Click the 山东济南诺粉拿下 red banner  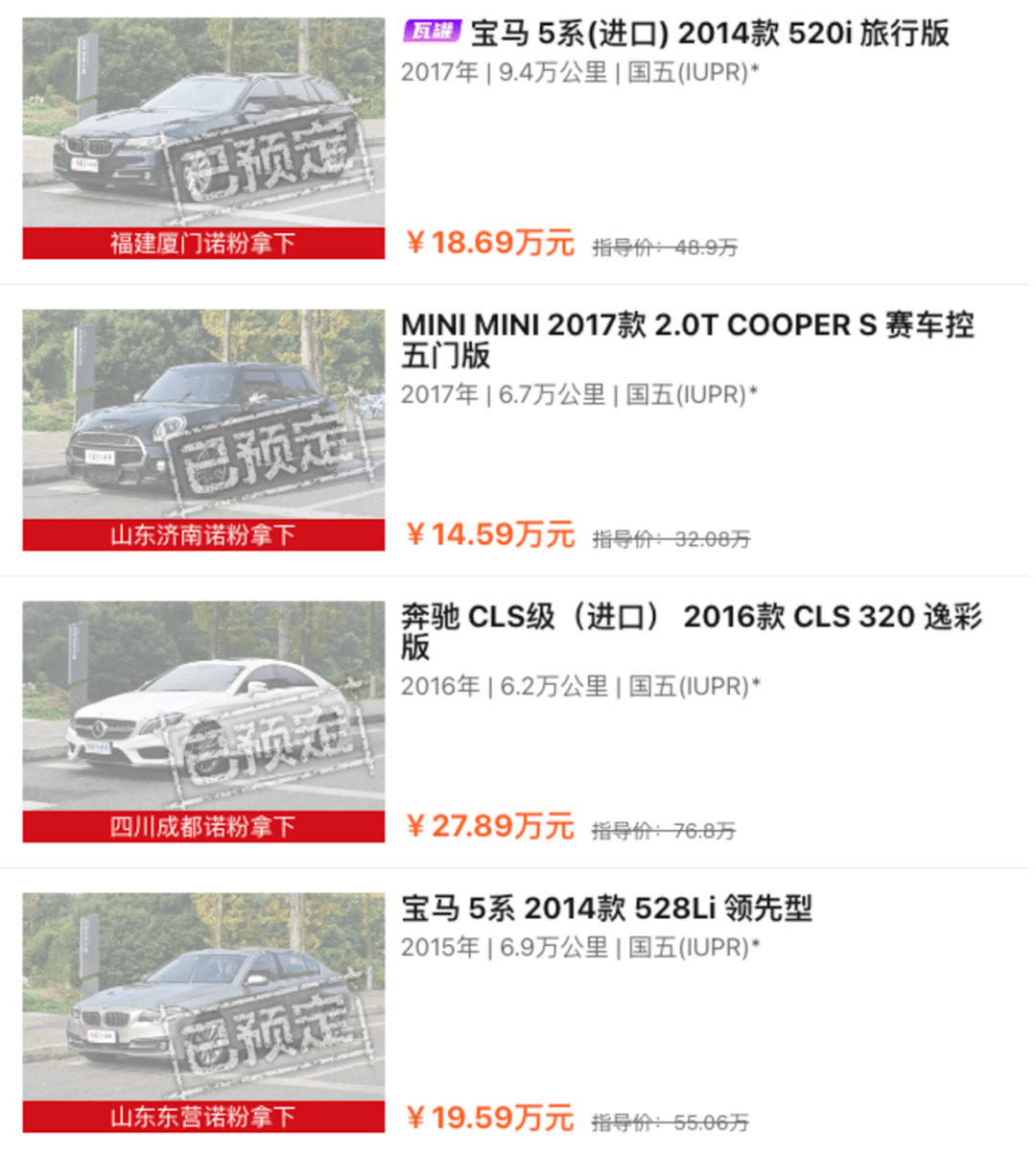tap(201, 534)
